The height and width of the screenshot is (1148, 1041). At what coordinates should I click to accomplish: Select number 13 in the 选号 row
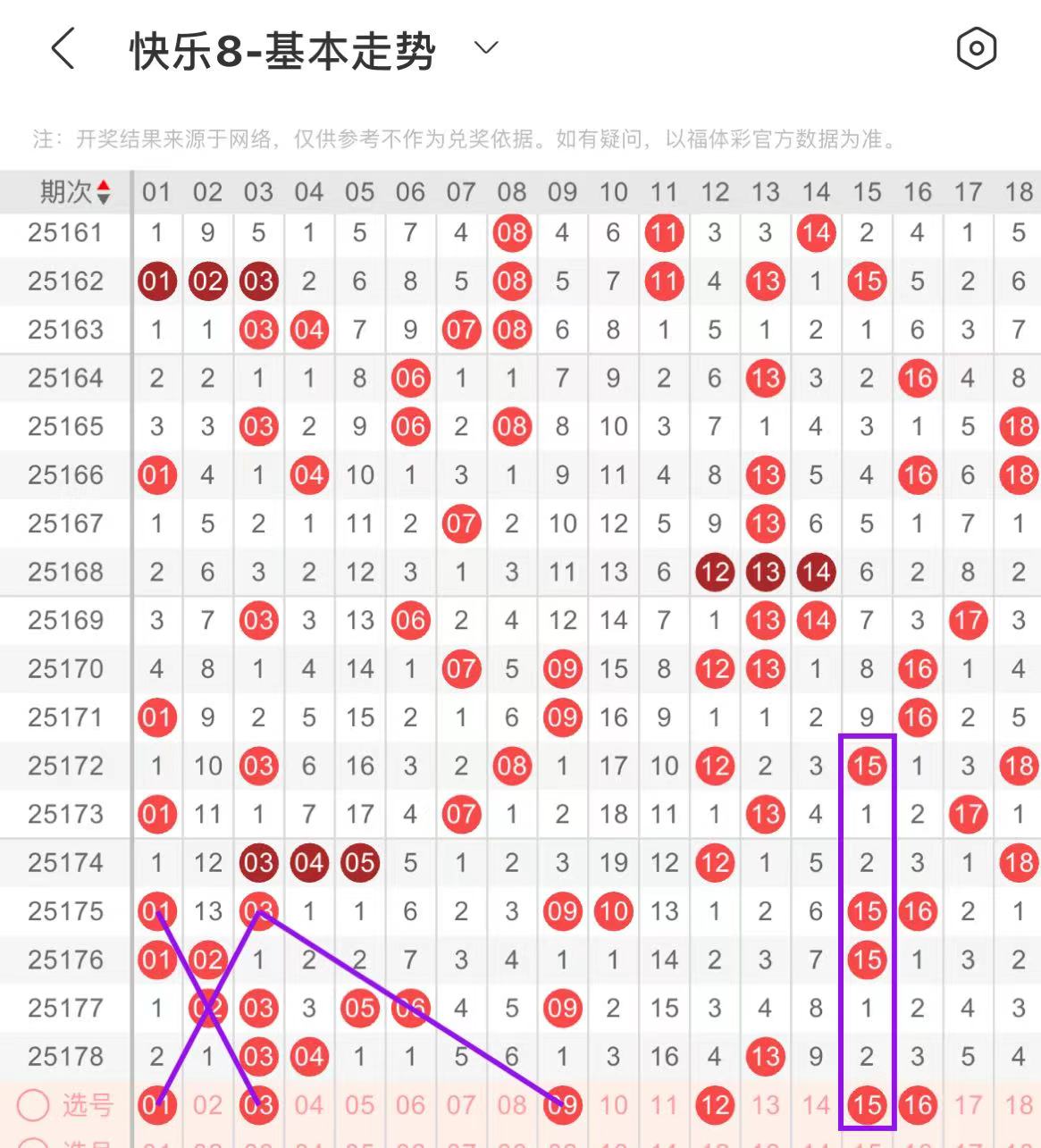coord(765,1105)
